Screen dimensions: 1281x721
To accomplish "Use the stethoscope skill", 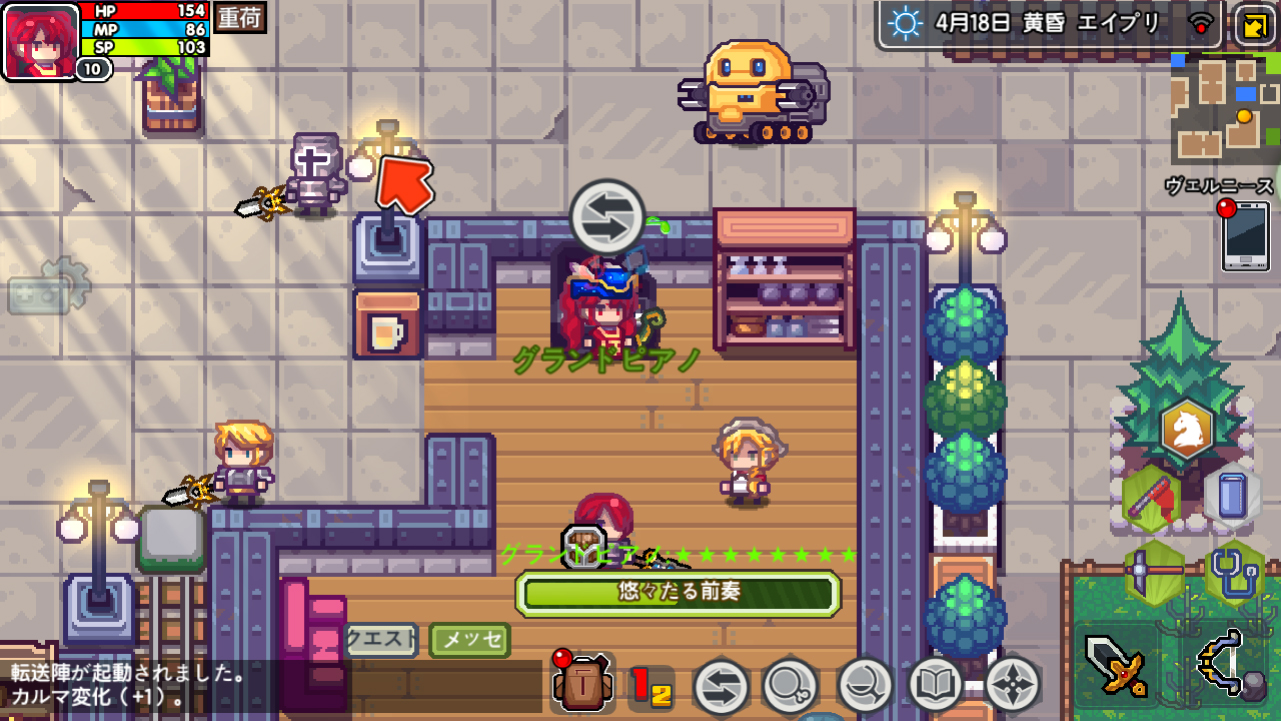I will pyautogui.click(x=1234, y=572).
